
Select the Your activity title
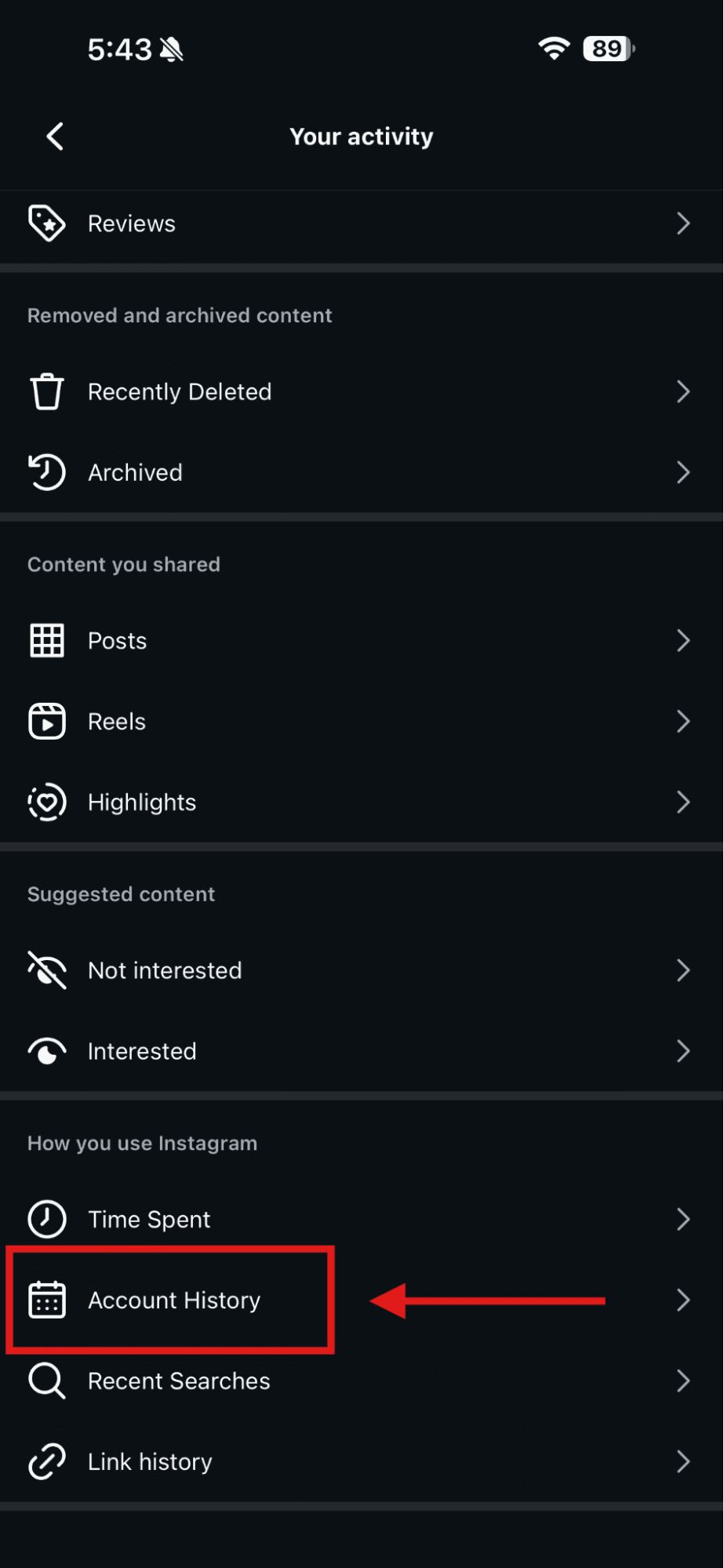361,136
